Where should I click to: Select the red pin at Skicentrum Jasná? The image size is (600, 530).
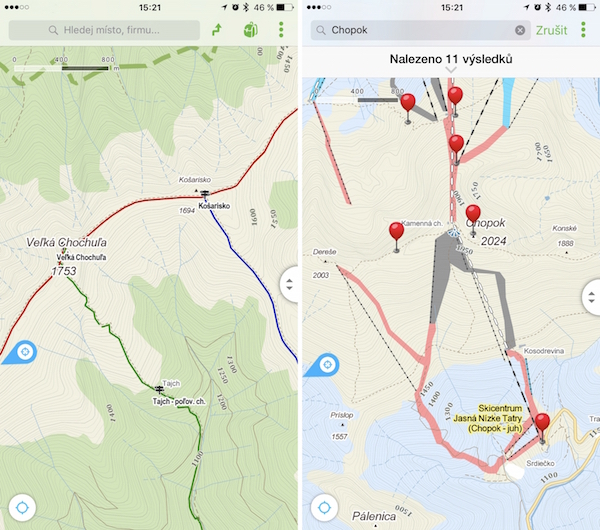point(542,424)
